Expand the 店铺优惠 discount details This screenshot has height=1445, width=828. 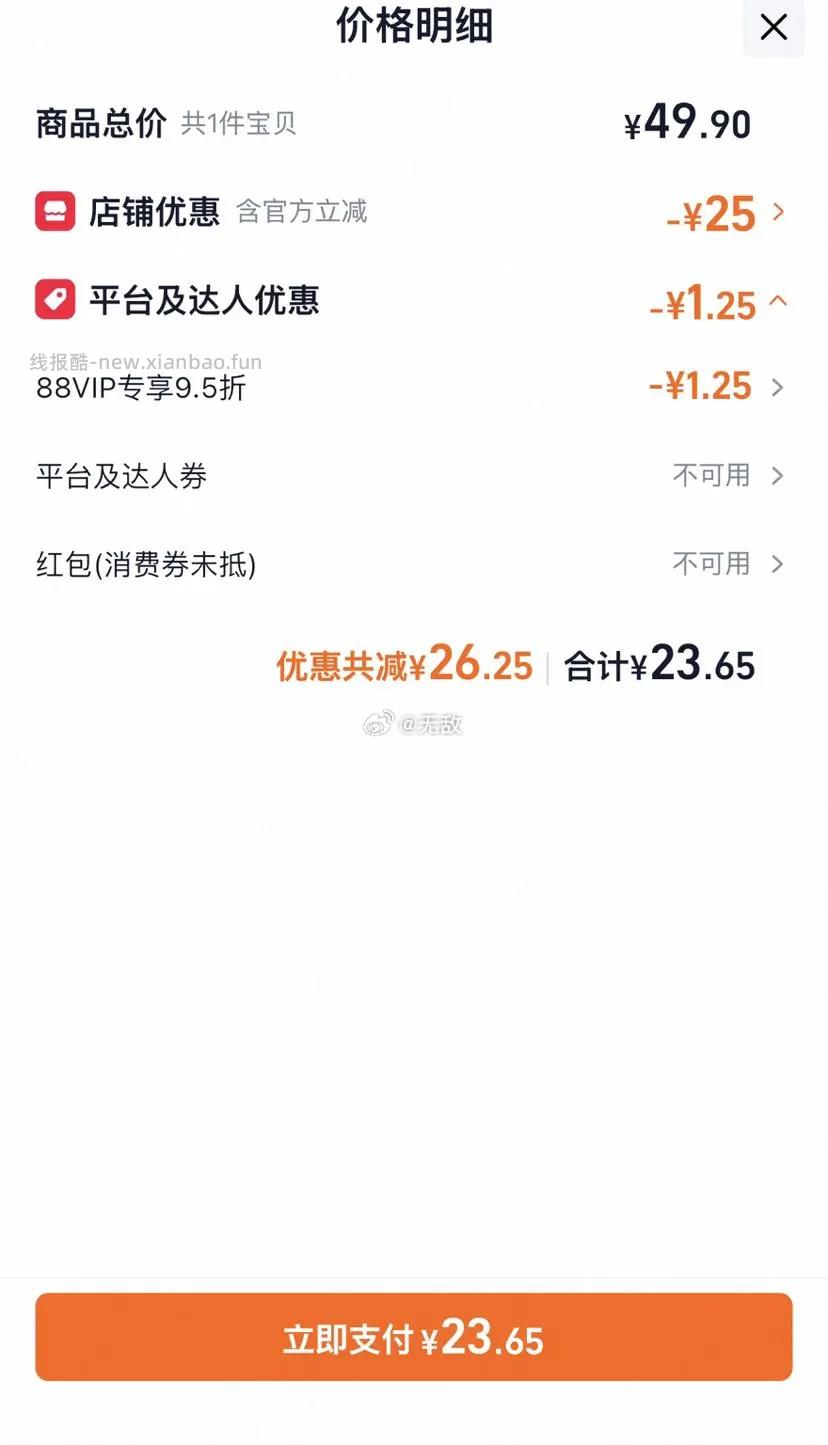[x=778, y=213]
